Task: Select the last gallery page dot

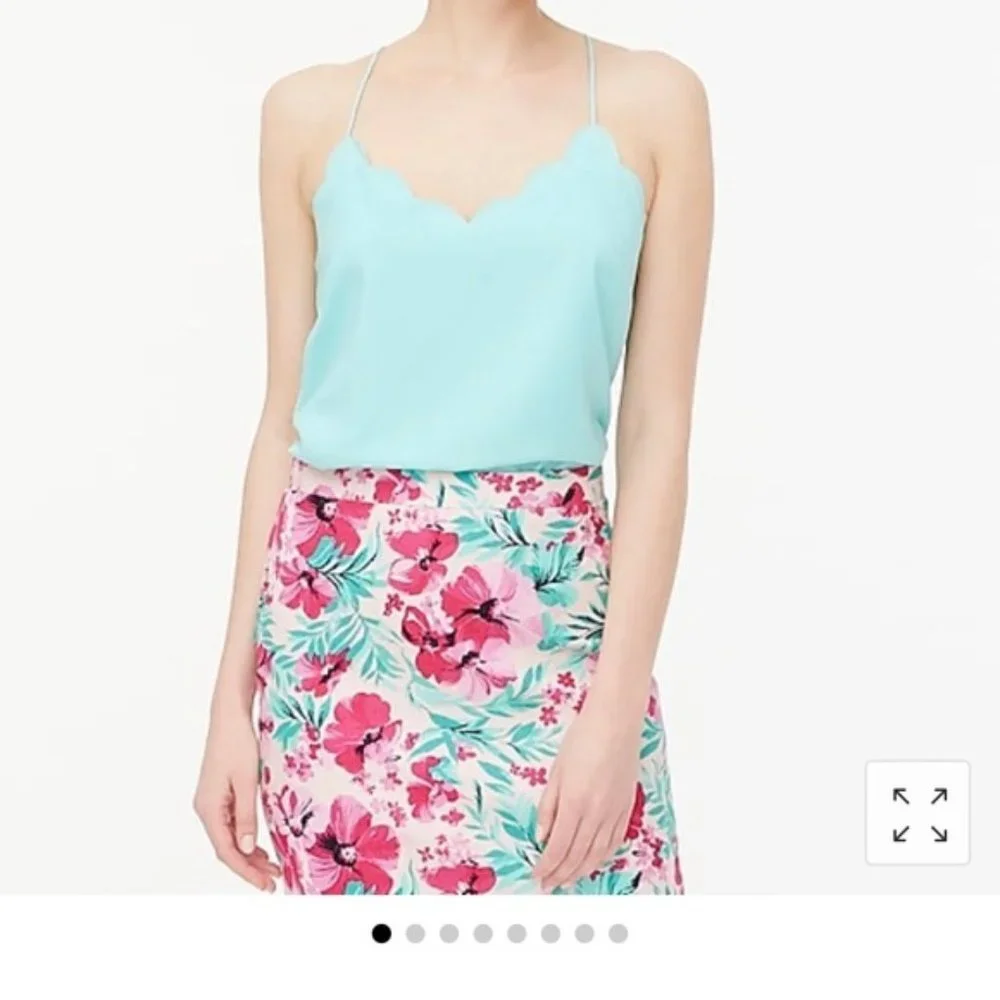Action: click(618, 934)
